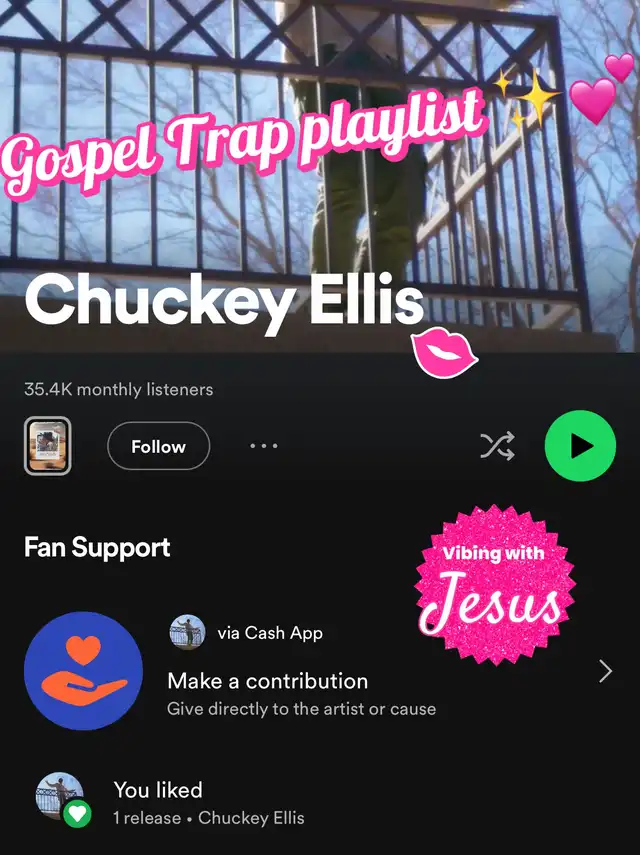Play Chuckey Ellis's music

coord(580,446)
